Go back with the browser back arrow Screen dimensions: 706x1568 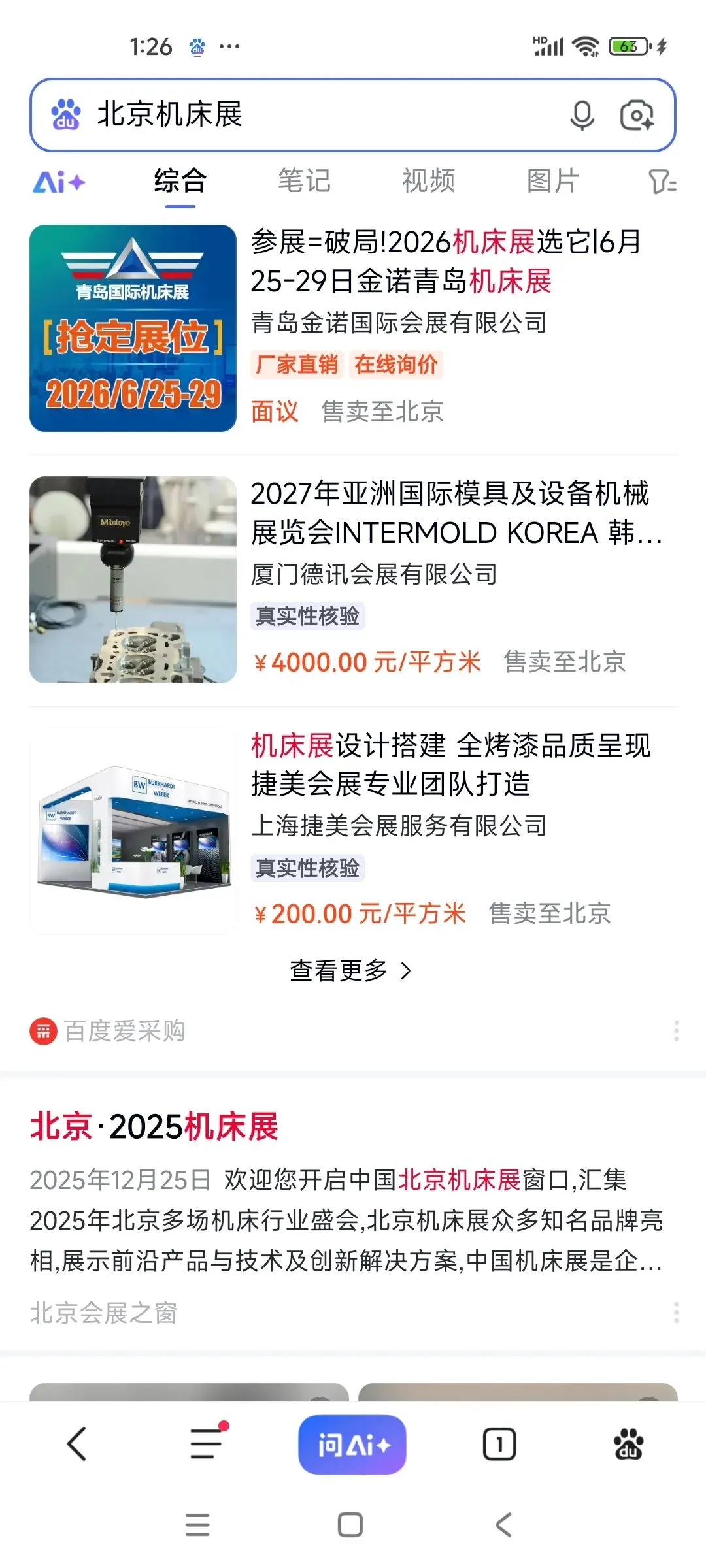click(x=76, y=1445)
